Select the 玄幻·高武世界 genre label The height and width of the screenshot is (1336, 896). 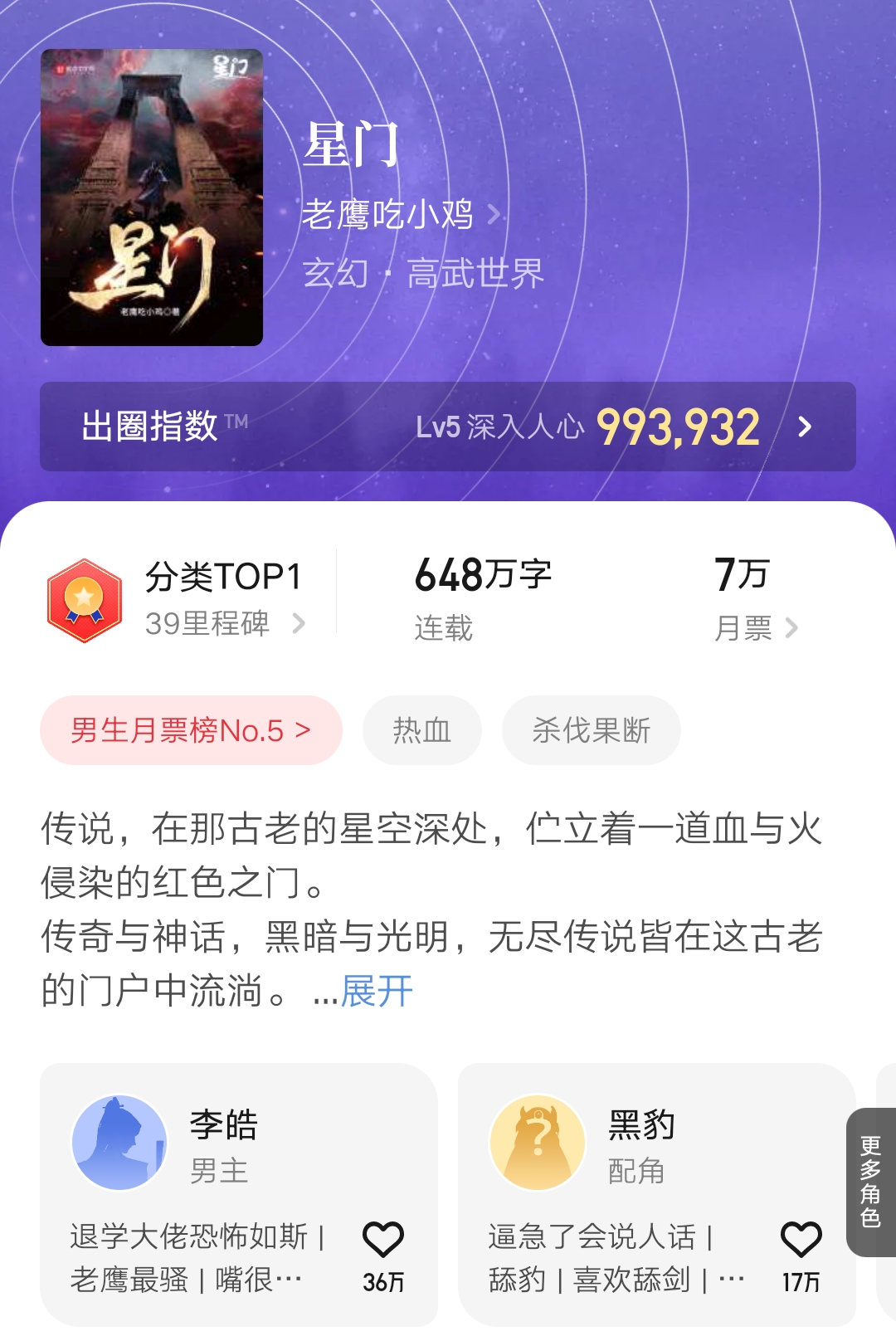[423, 274]
